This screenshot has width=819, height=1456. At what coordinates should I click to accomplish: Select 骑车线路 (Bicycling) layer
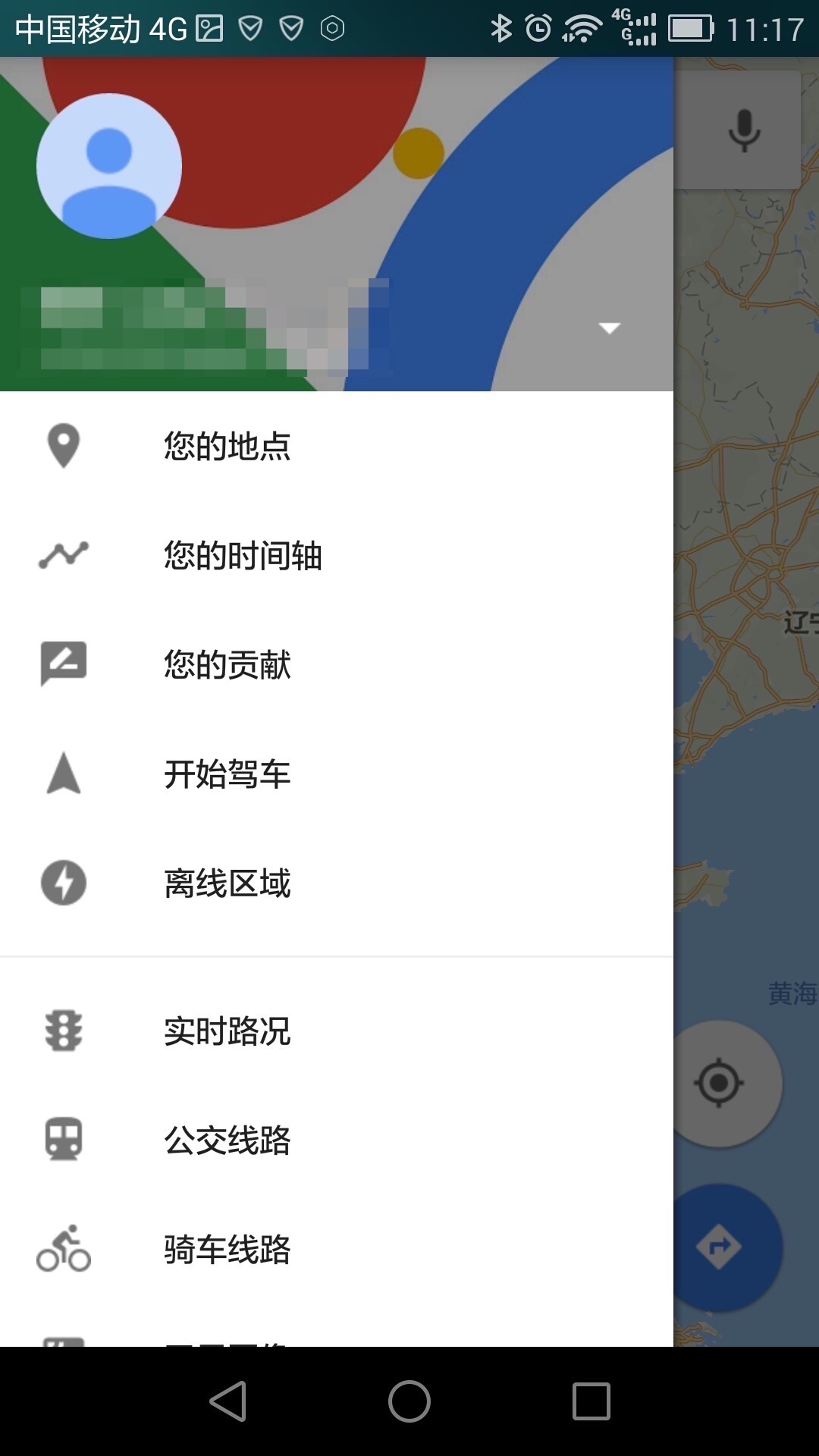tap(227, 1249)
